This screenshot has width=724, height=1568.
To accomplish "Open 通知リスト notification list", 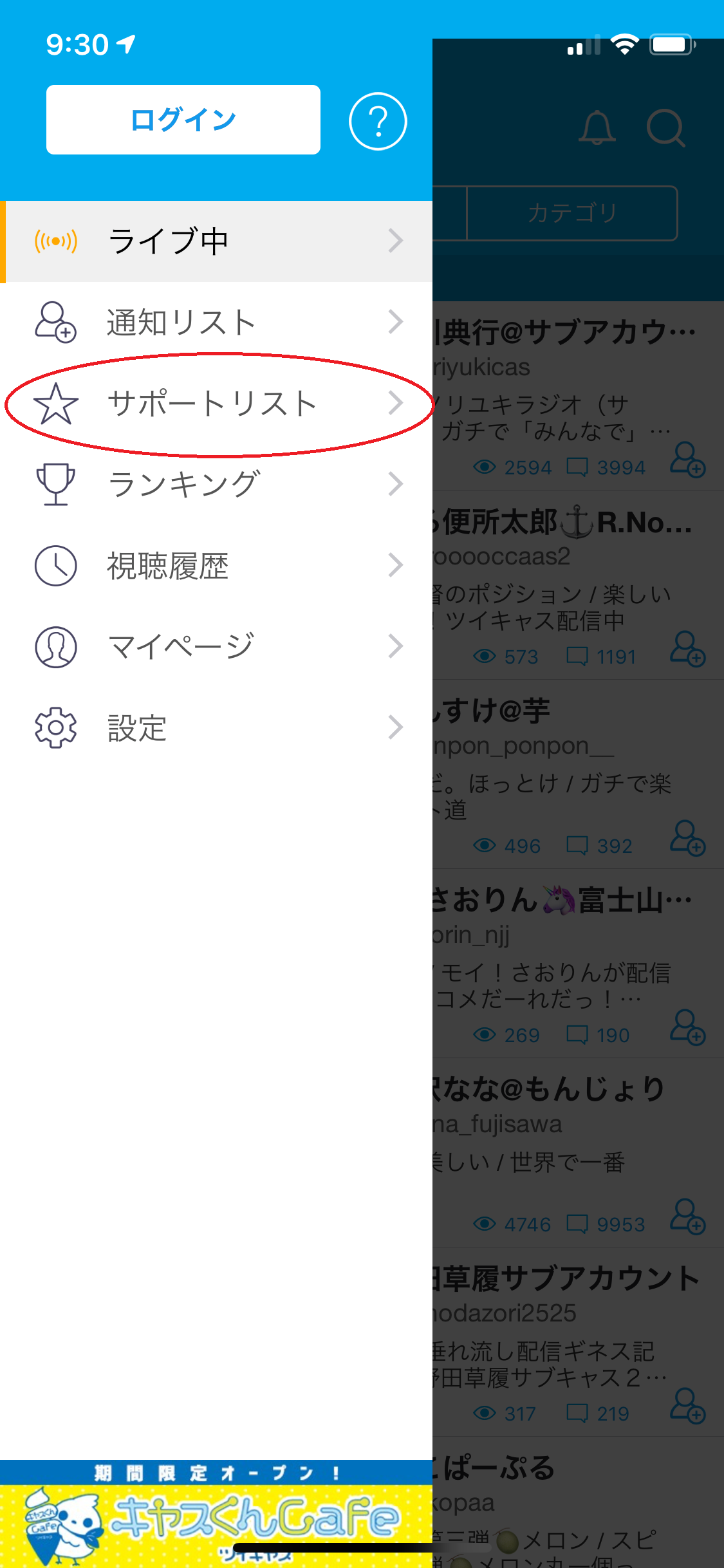I will click(216, 322).
